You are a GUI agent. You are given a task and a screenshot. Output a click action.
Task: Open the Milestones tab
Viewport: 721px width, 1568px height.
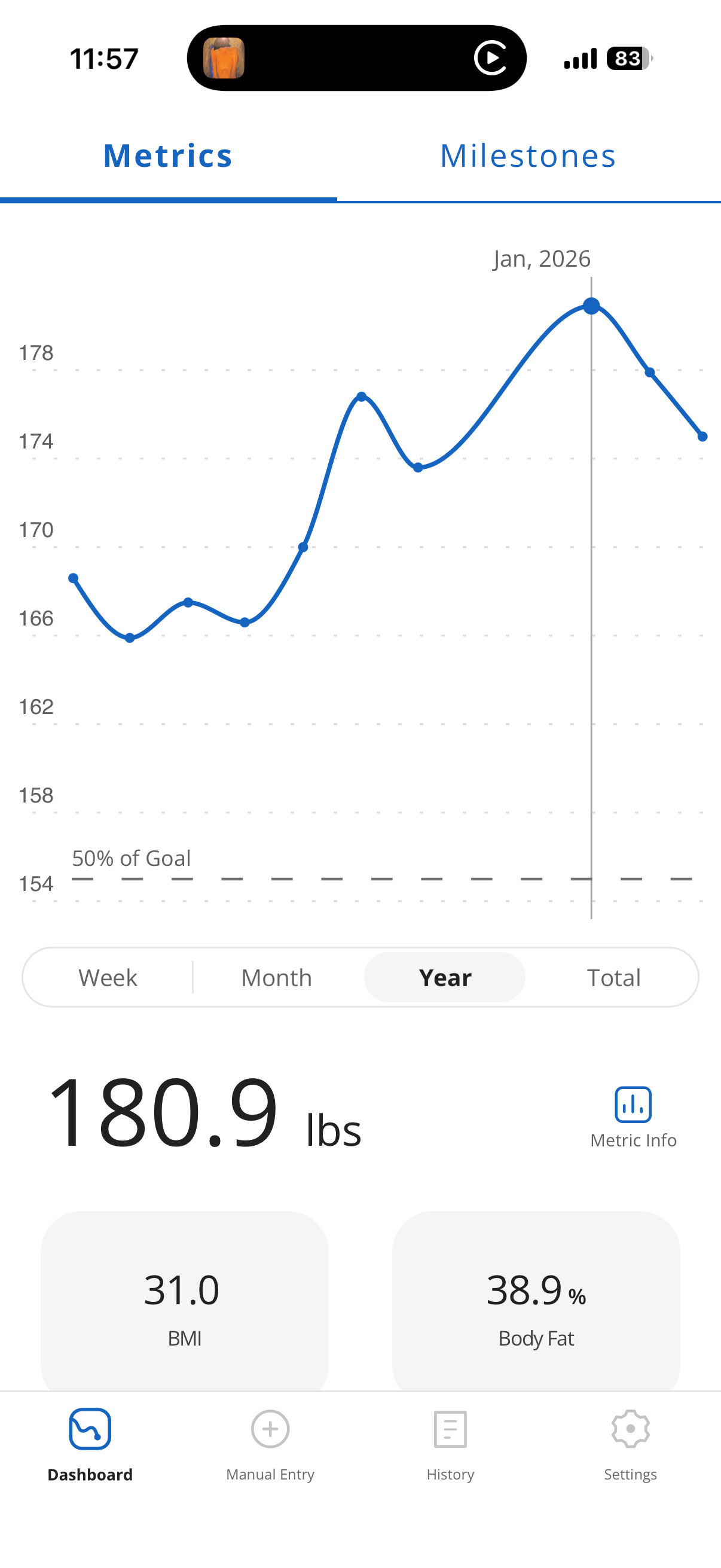point(527,156)
